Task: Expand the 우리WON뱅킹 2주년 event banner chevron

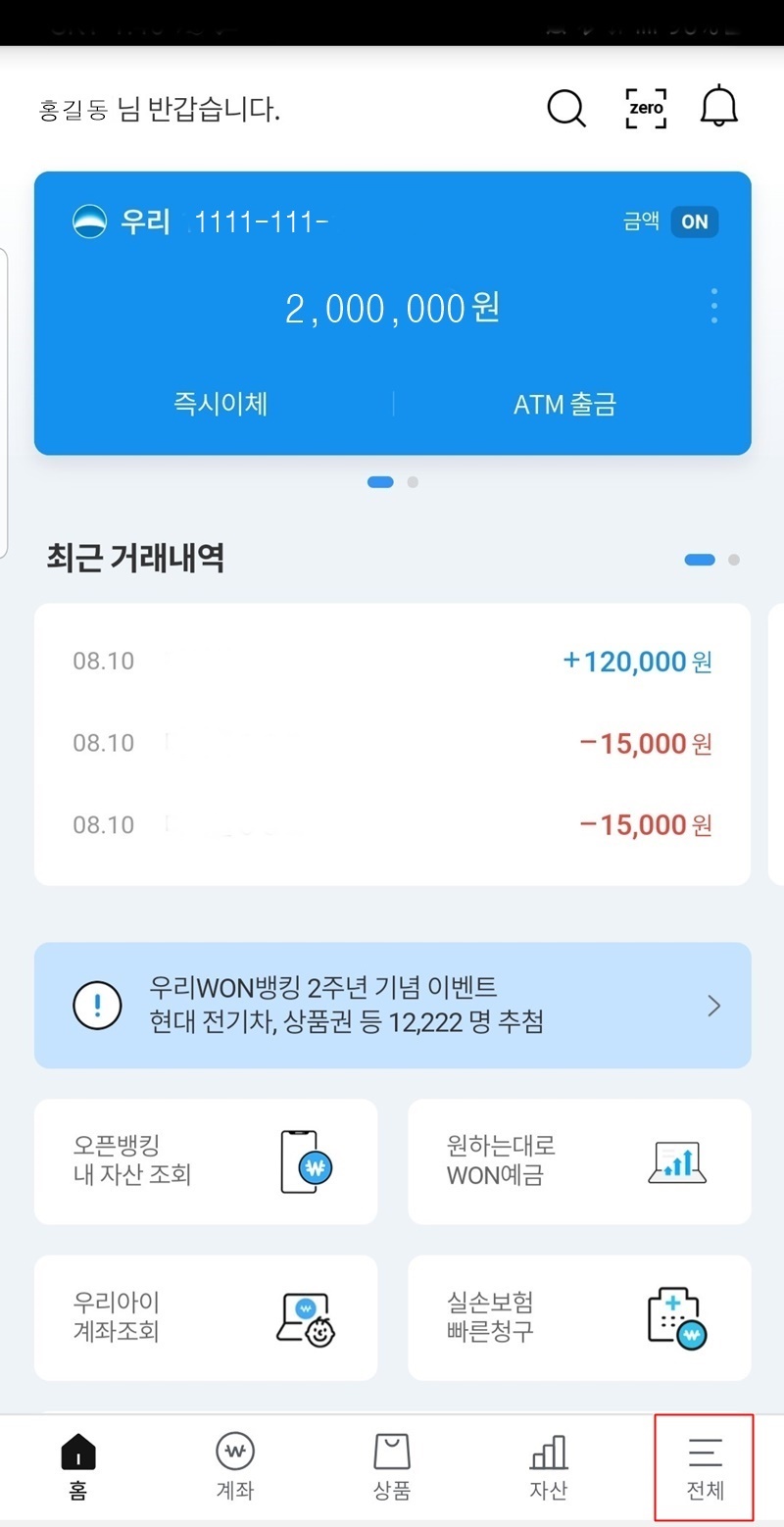Action: click(x=713, y=1006)
